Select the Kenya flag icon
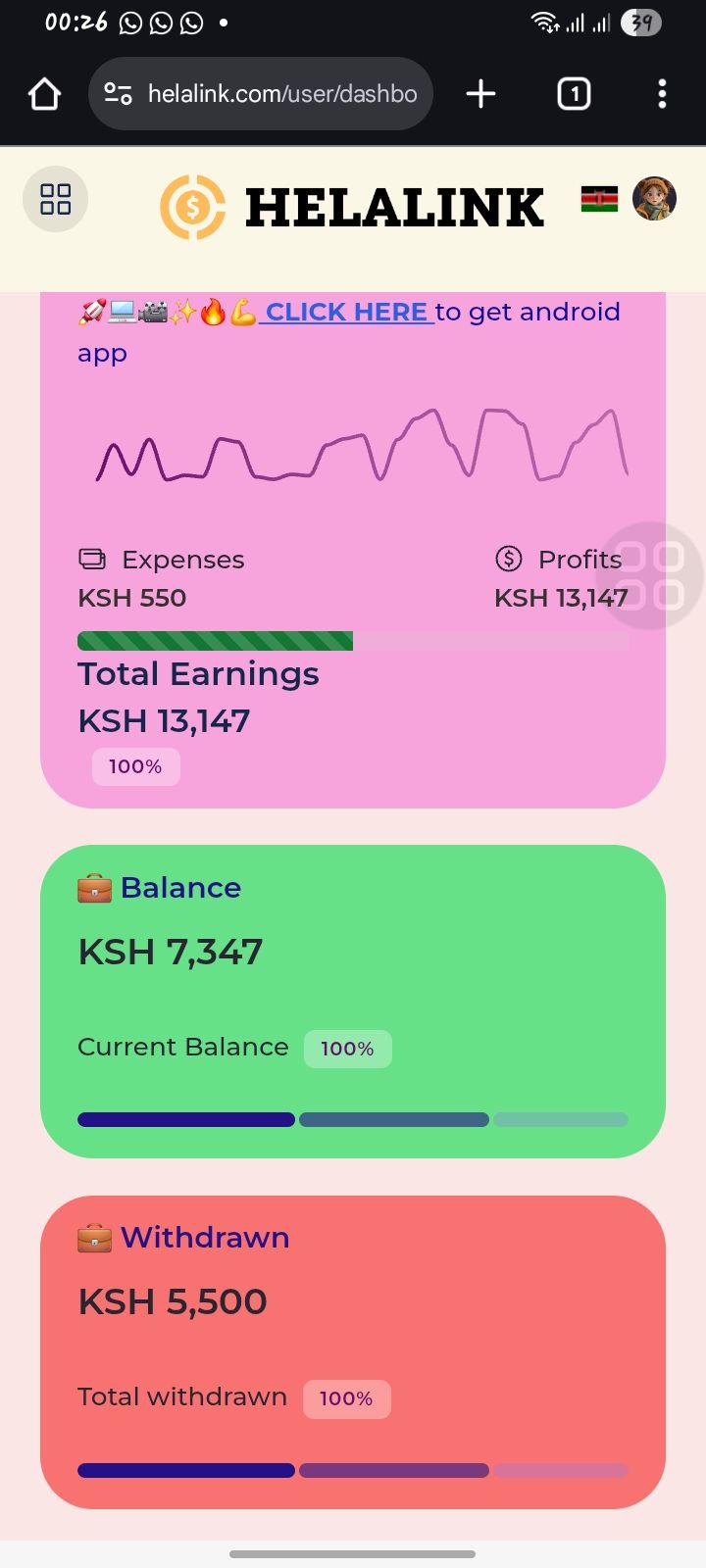Viewport: 706px width, 1568px height. (598, 199)
